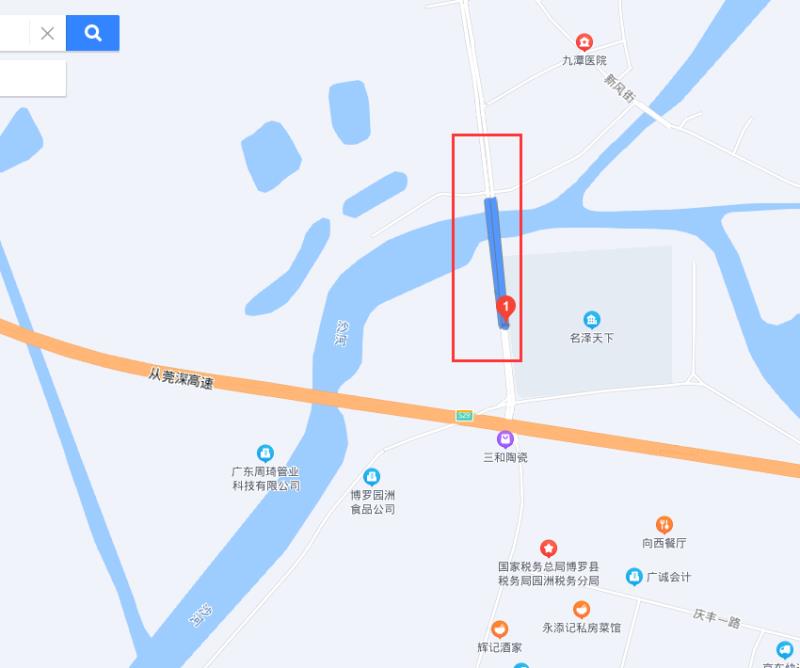Open the 名泽天下 place marker
This screenshot has width=800, height=668.
(x=592, y=319)
